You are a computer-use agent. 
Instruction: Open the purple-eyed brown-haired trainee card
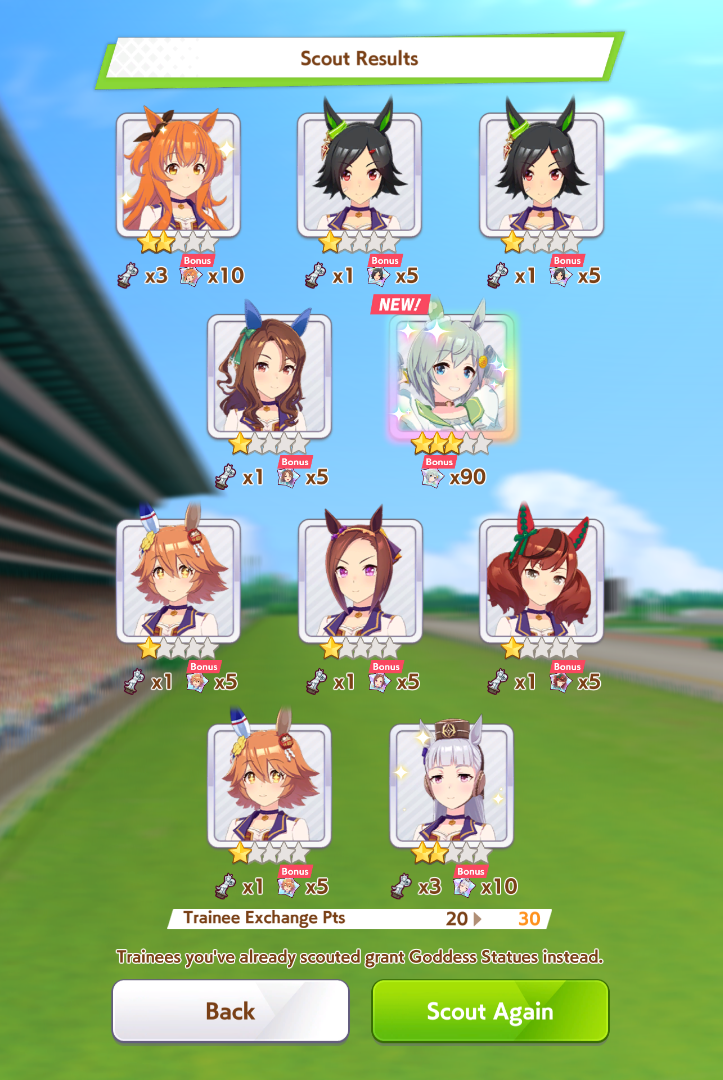click(x=360, y=581)
